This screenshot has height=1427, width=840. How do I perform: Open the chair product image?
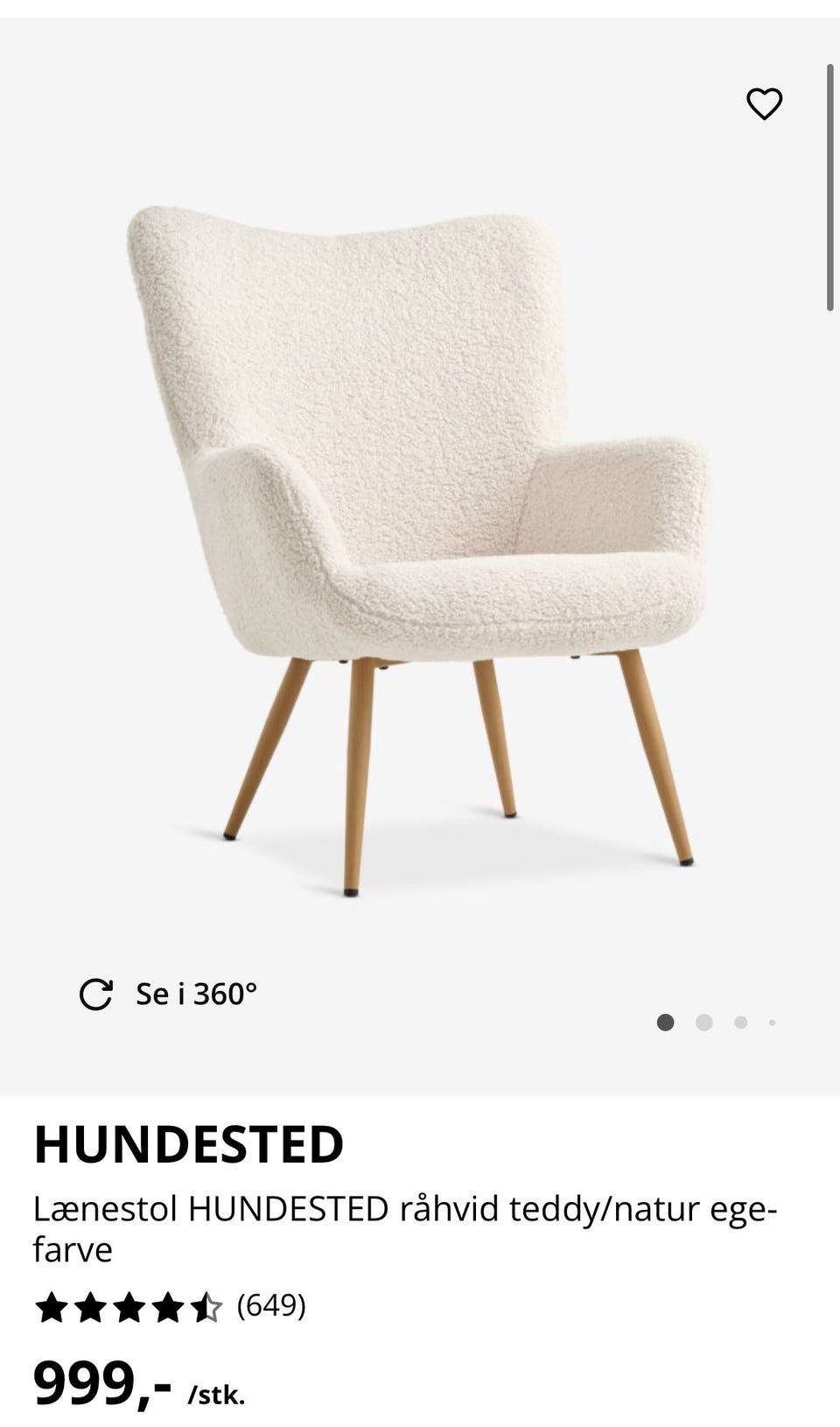point(420,543)
